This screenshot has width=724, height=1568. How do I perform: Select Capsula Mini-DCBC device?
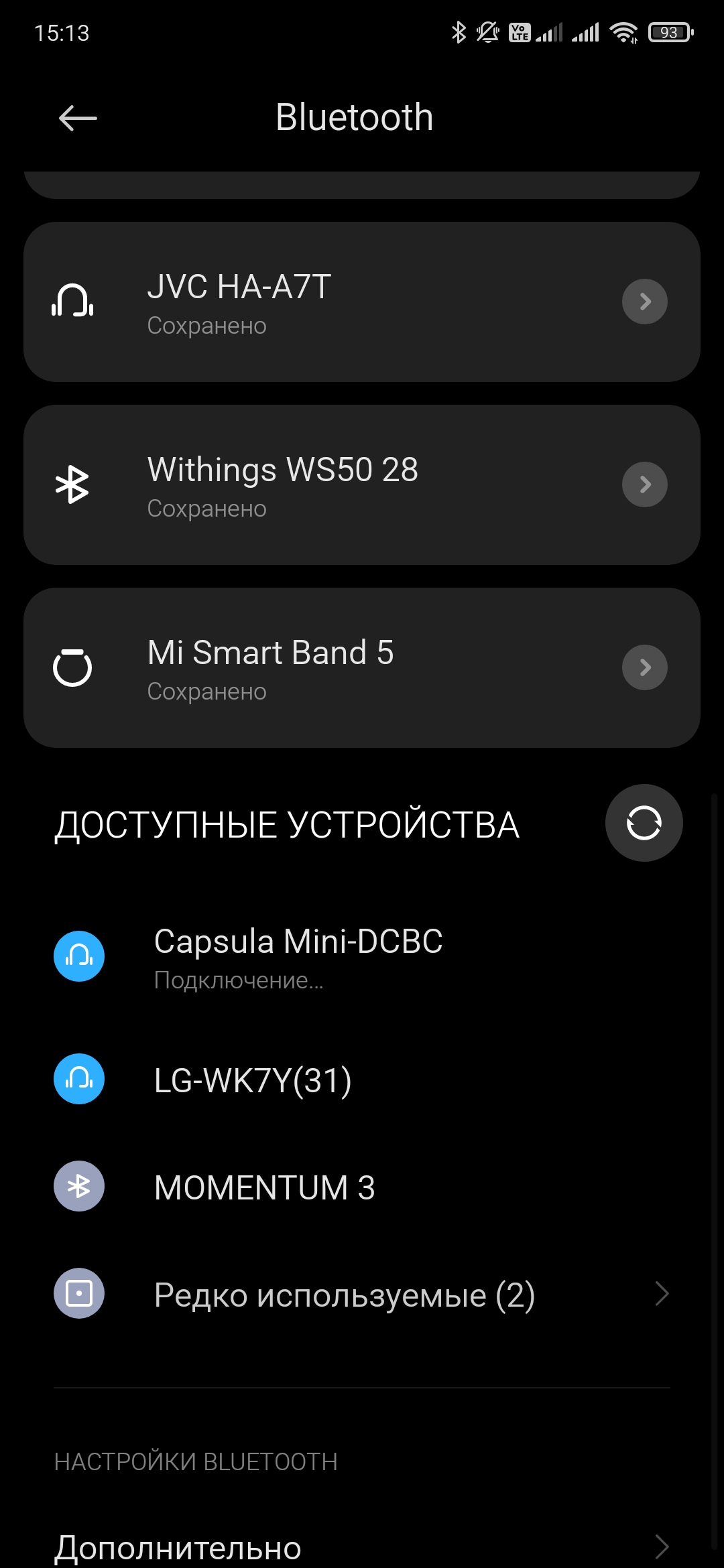(298, 957)
